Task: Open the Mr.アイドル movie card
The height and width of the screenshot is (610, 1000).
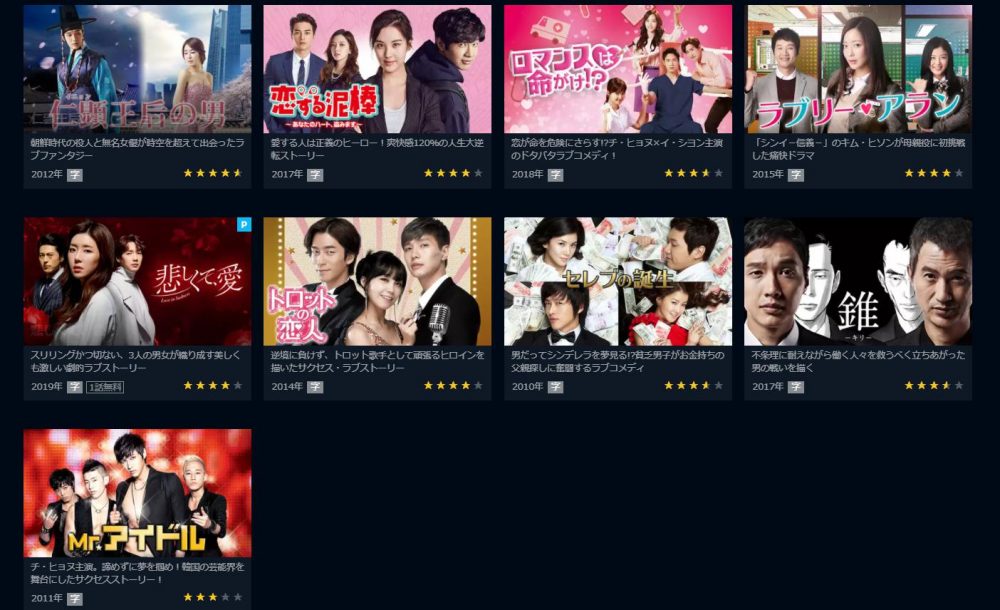Action: coord(137,493)
